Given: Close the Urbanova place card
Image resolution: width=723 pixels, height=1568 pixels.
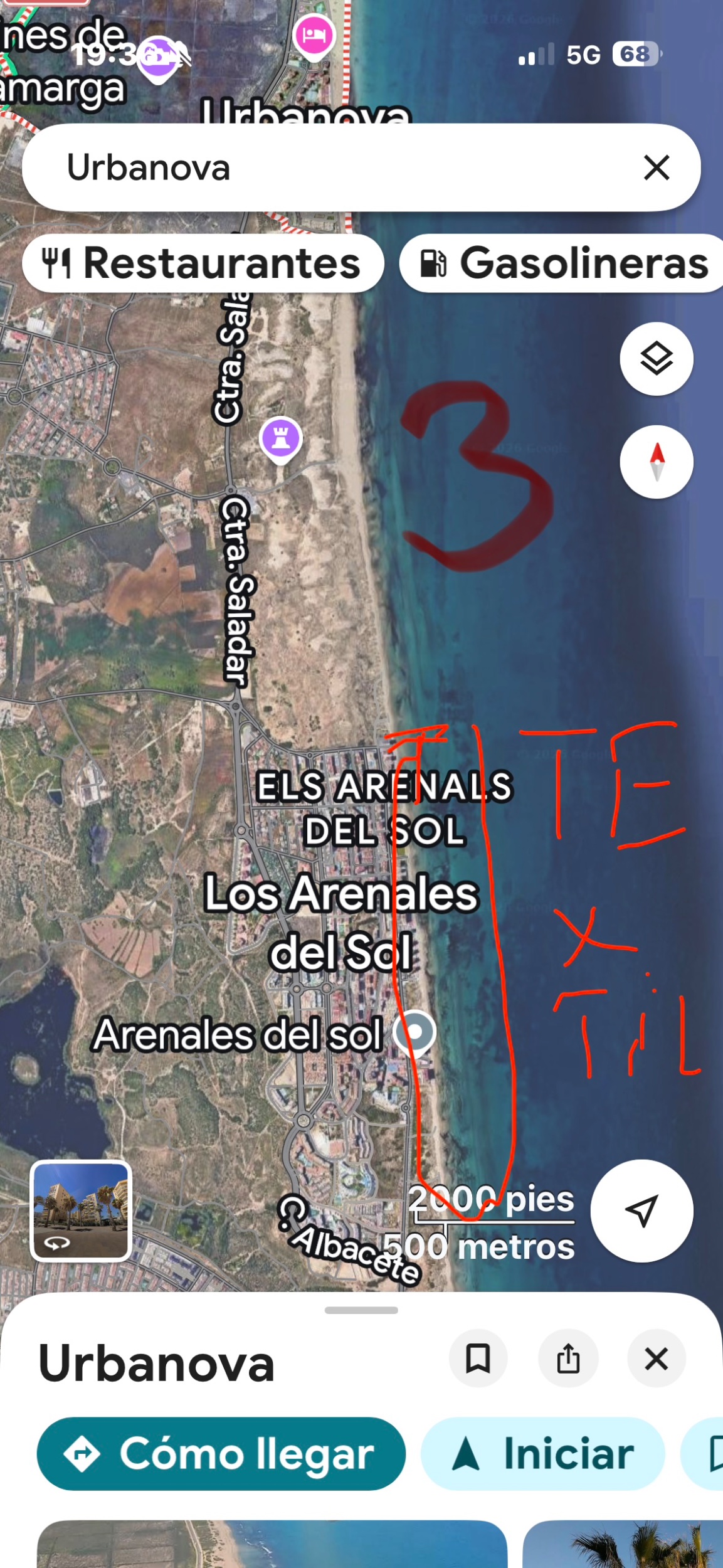Looking at the screenshot, I should [x=656, y=1359].
